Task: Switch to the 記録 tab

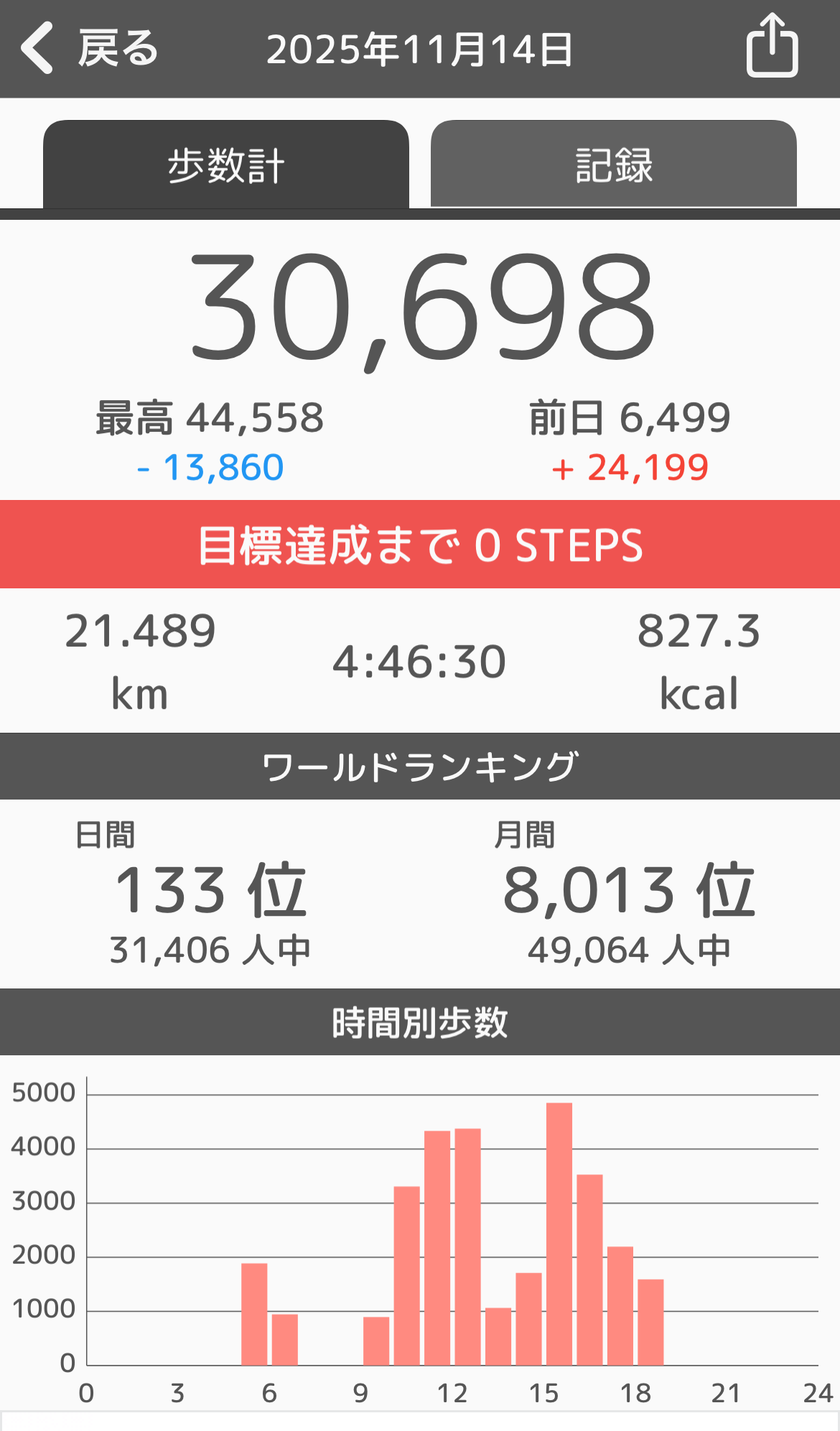Action: pos(614,165)
